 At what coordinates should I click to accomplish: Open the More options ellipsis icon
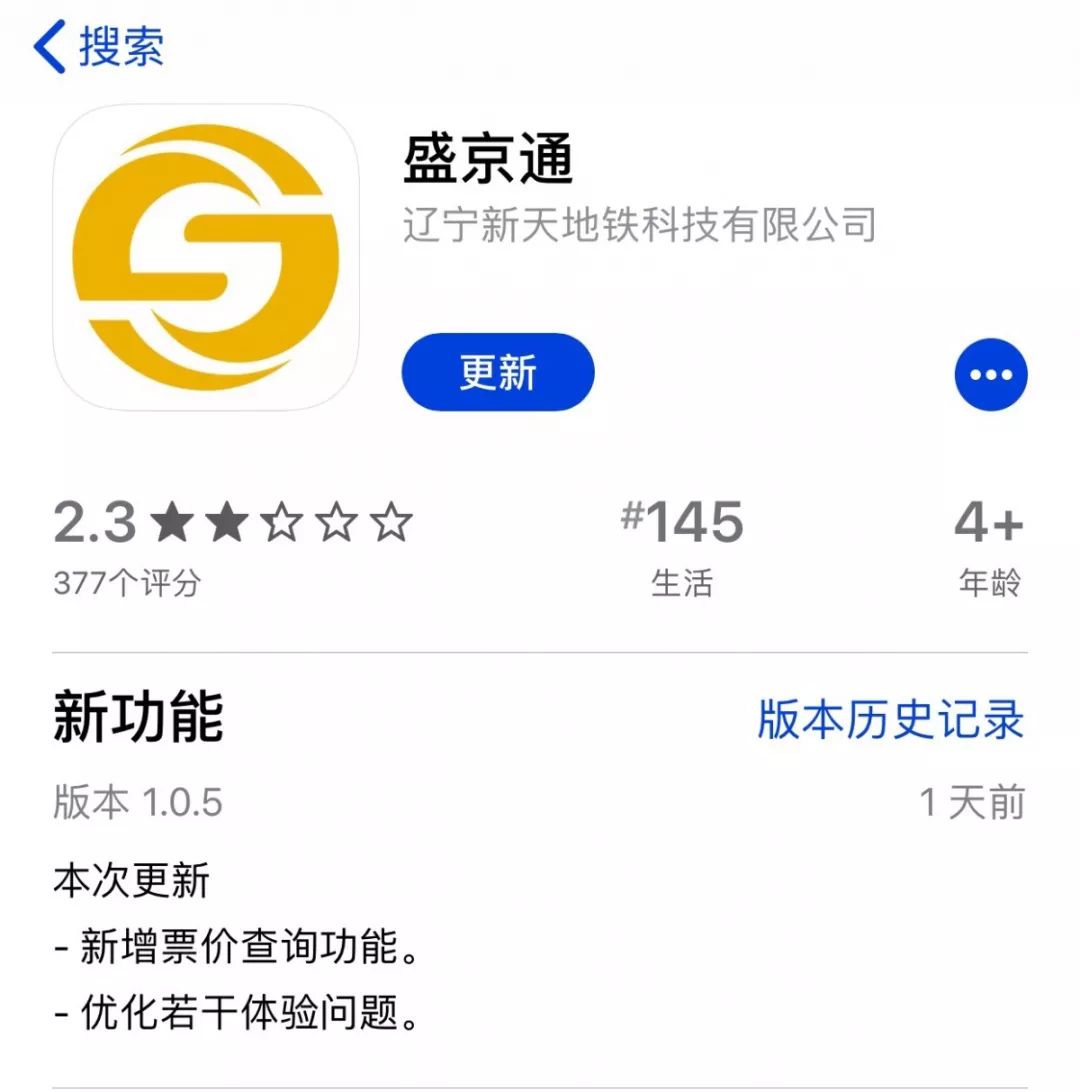tap(990, 373)
